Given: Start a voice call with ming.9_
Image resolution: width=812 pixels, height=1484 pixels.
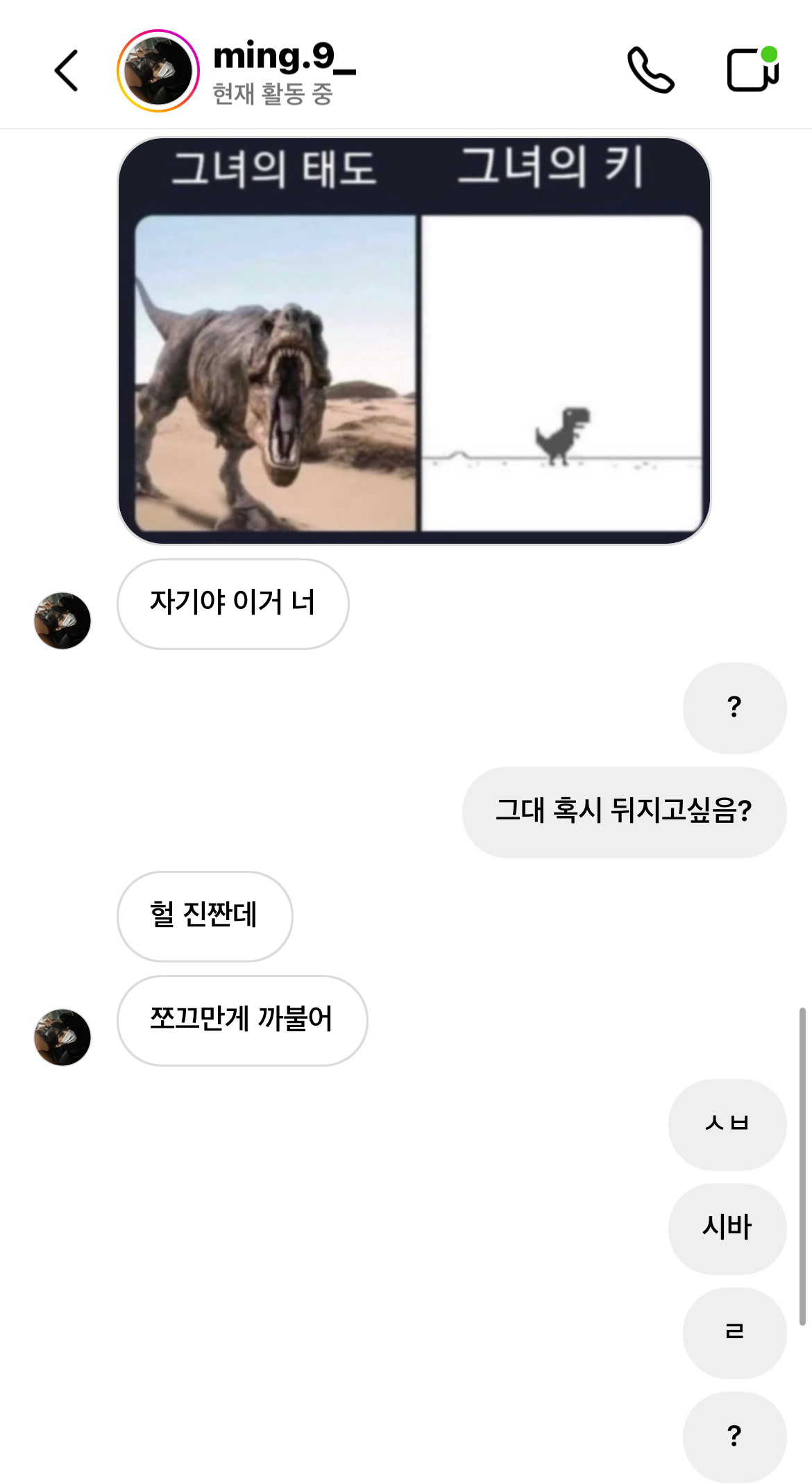Looking at the screenshot, I should coord(650,70).
